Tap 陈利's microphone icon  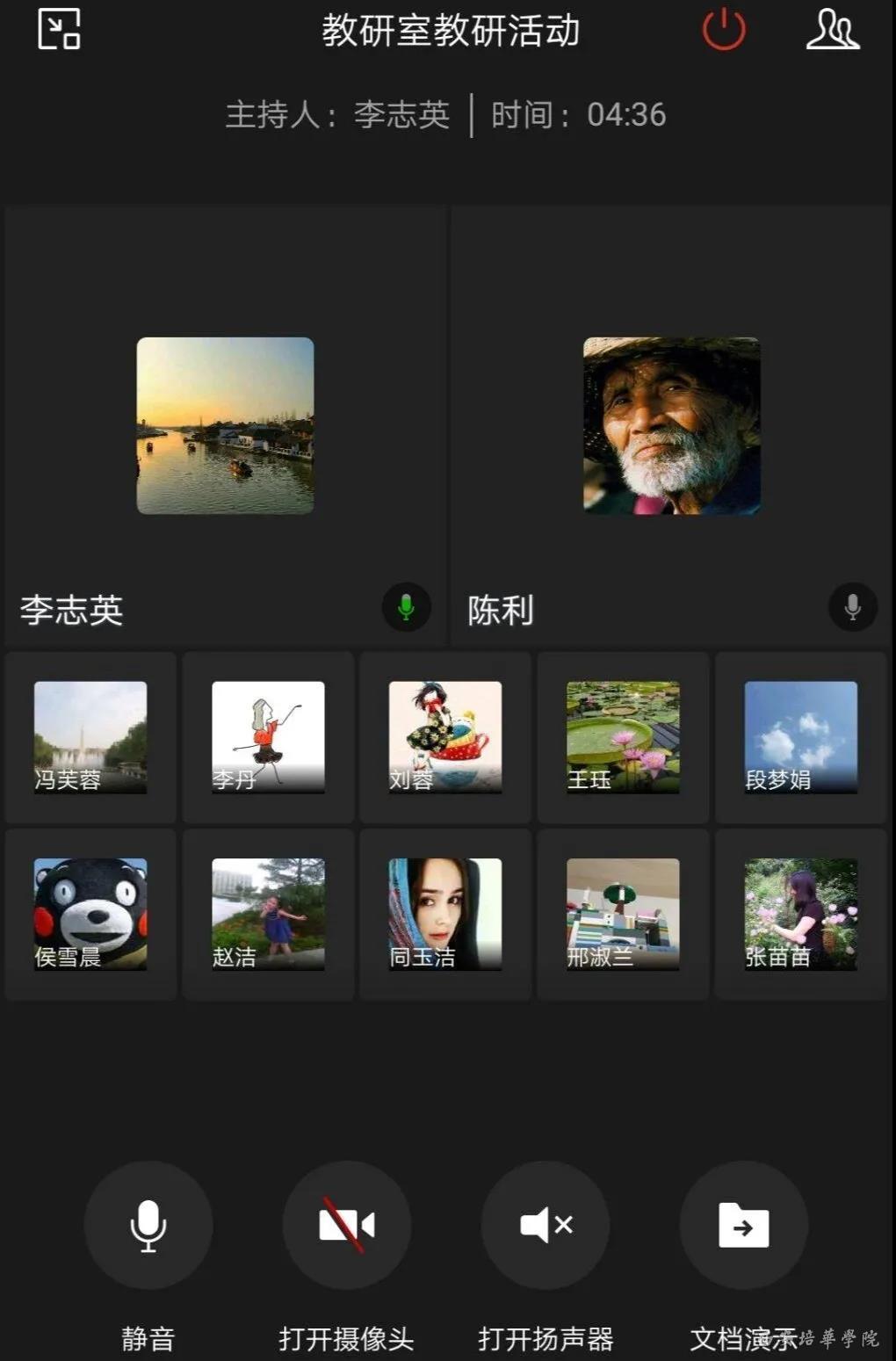[852, 607]
